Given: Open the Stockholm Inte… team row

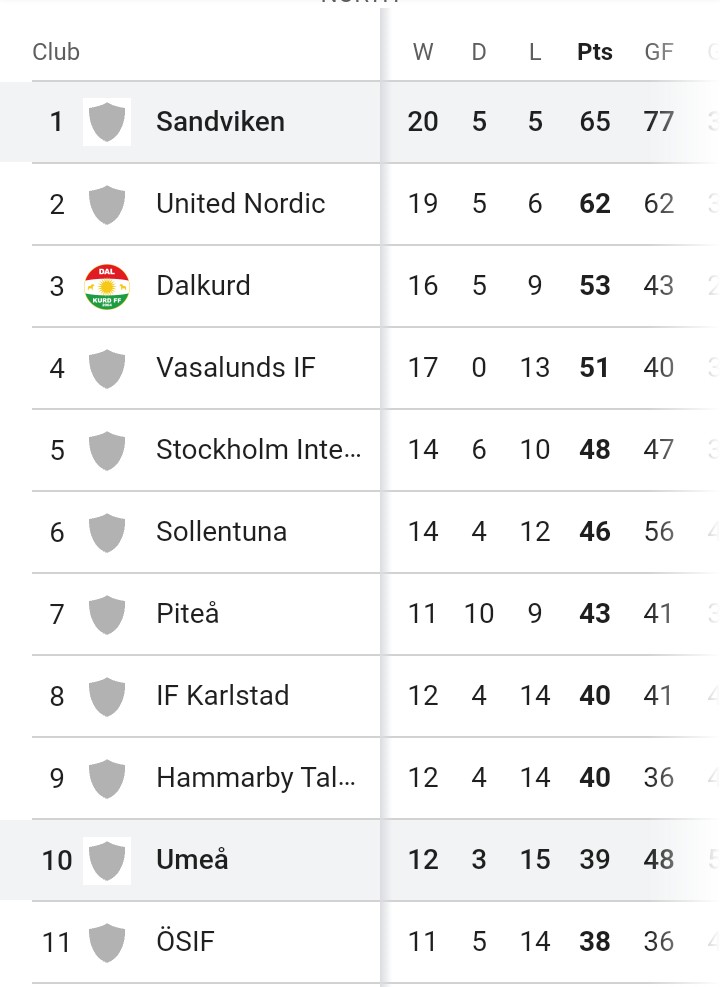Looking at the screenshot, I should coord(258,450).
